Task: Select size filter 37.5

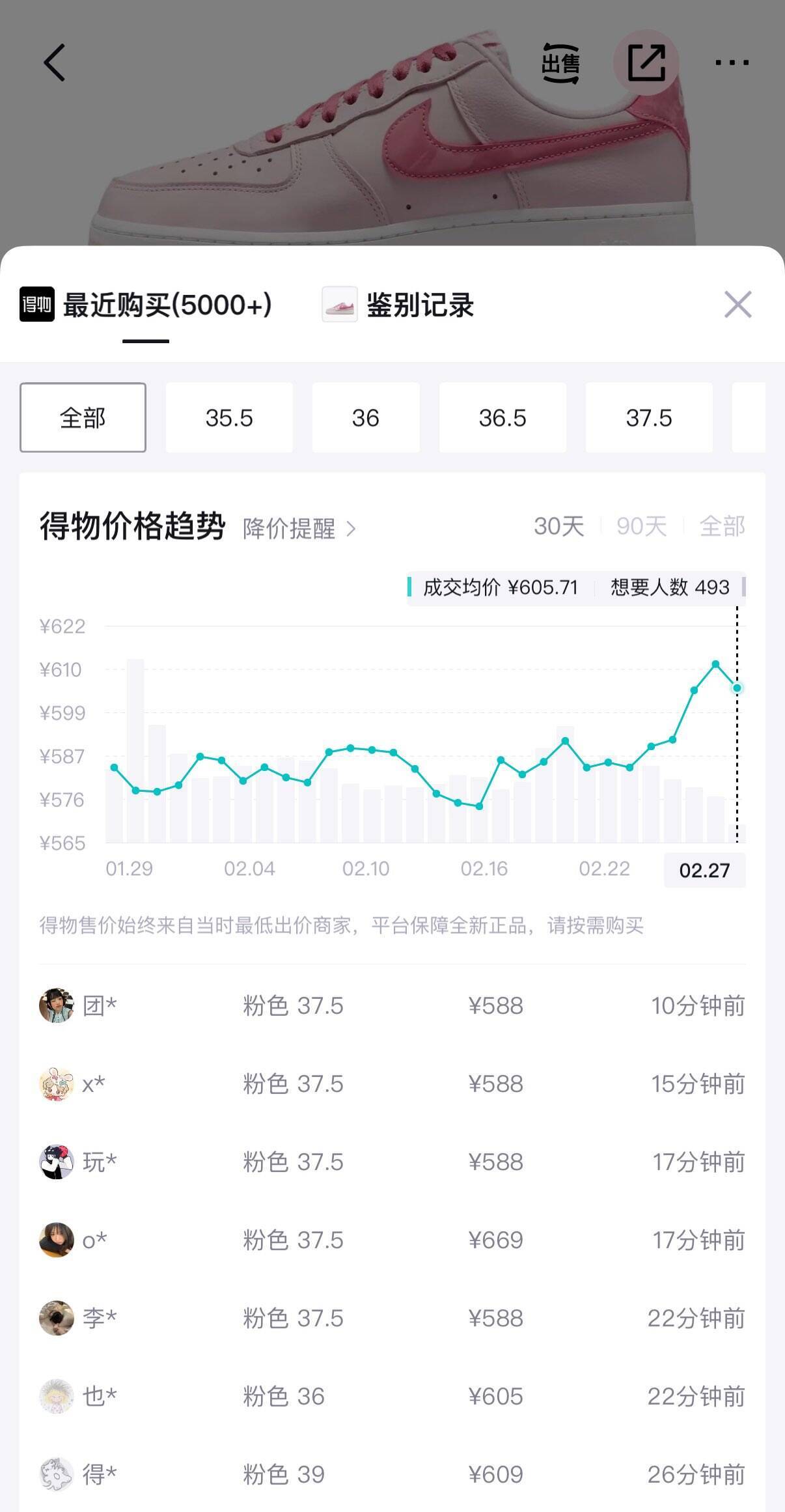Action: [649, 417]
